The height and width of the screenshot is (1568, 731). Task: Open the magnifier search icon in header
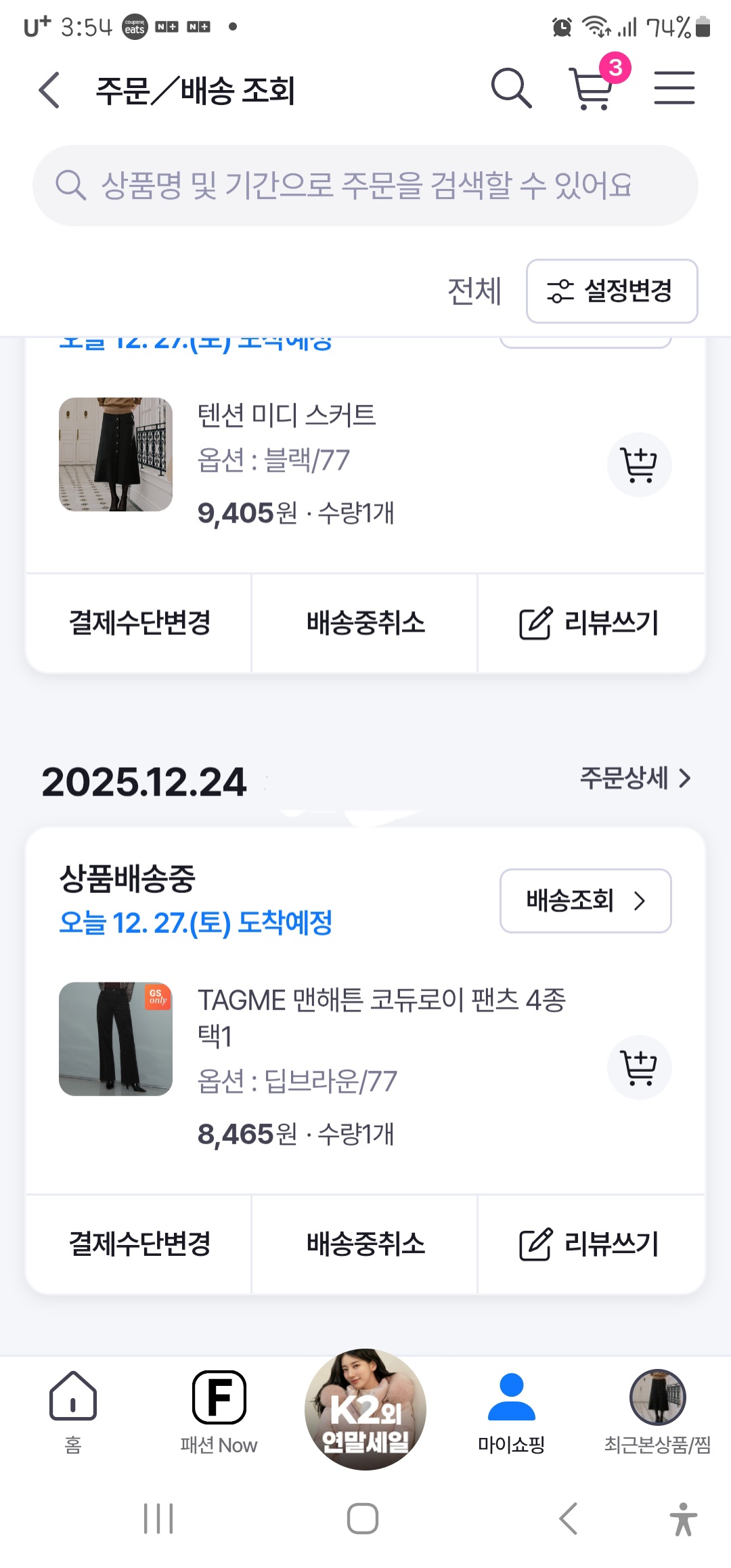(x=511, y=88)
